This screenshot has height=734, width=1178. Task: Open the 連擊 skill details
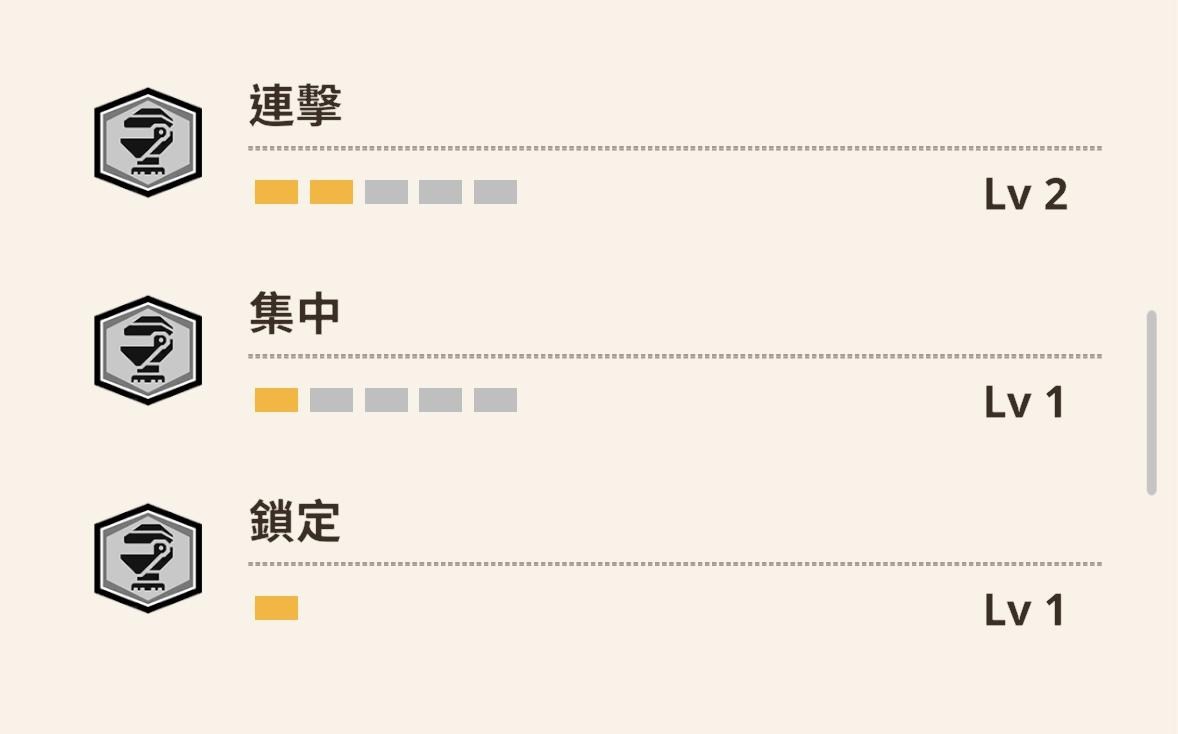296,107
